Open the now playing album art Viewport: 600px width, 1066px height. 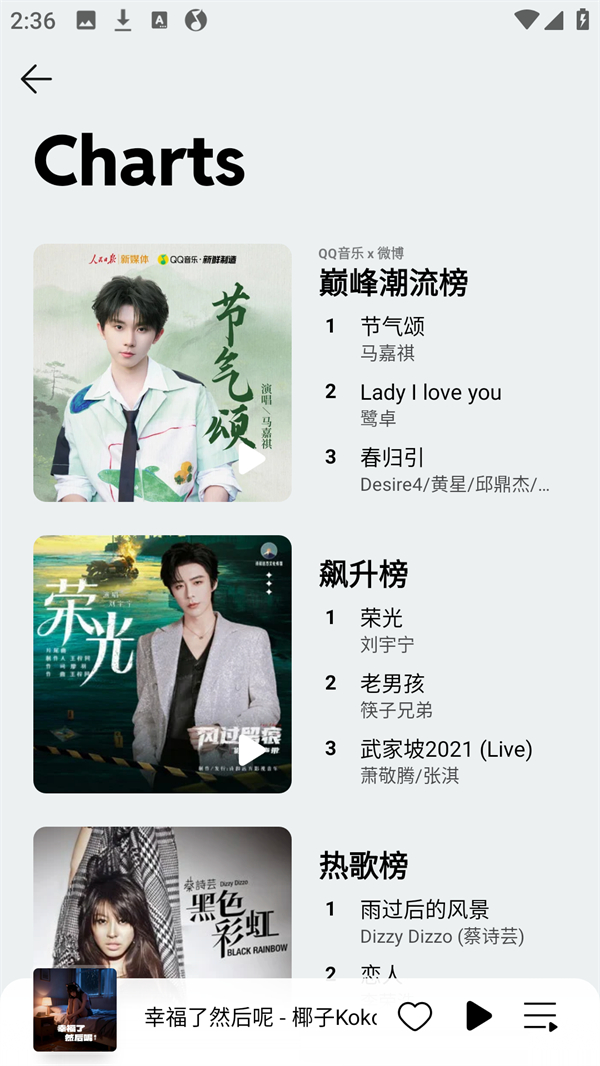click(x=75, y=1009)
